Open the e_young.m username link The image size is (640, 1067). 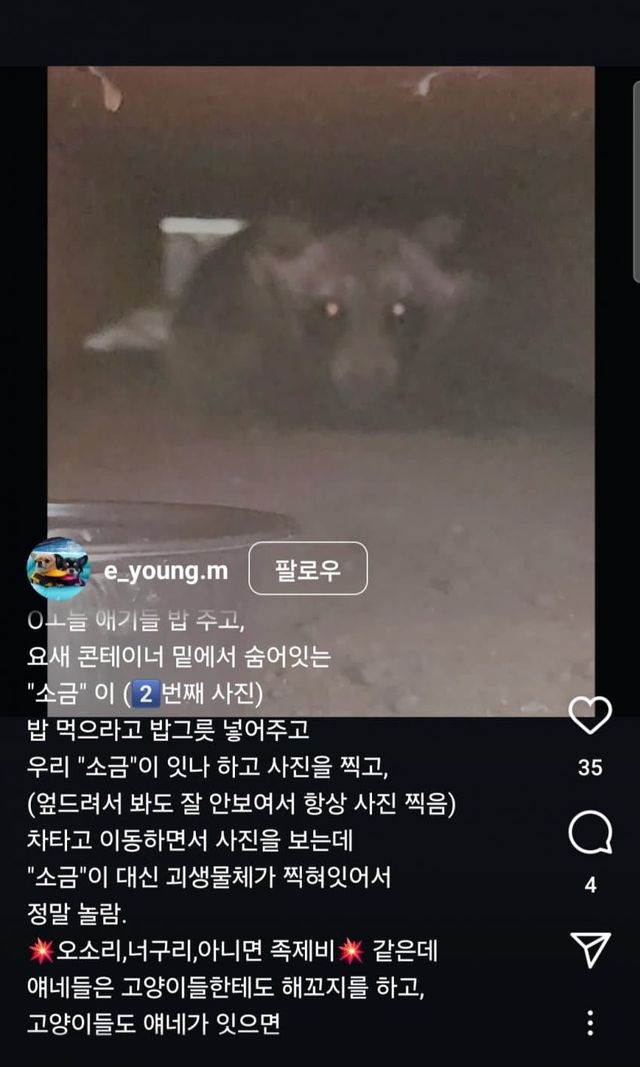point(166,572)
